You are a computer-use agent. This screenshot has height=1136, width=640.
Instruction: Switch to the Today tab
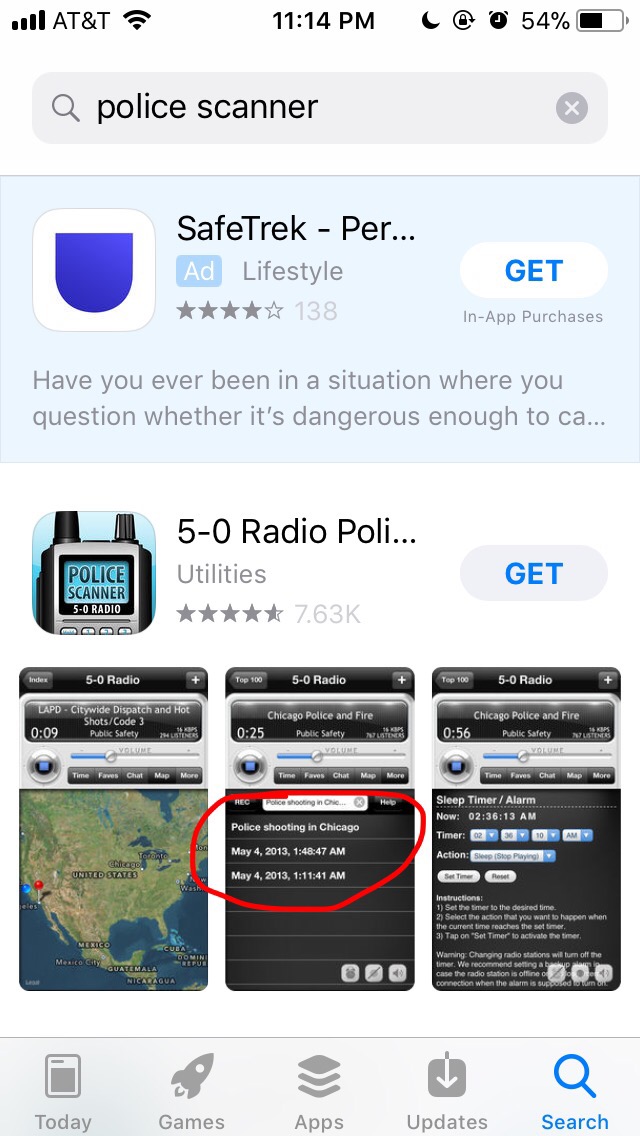63,1092
